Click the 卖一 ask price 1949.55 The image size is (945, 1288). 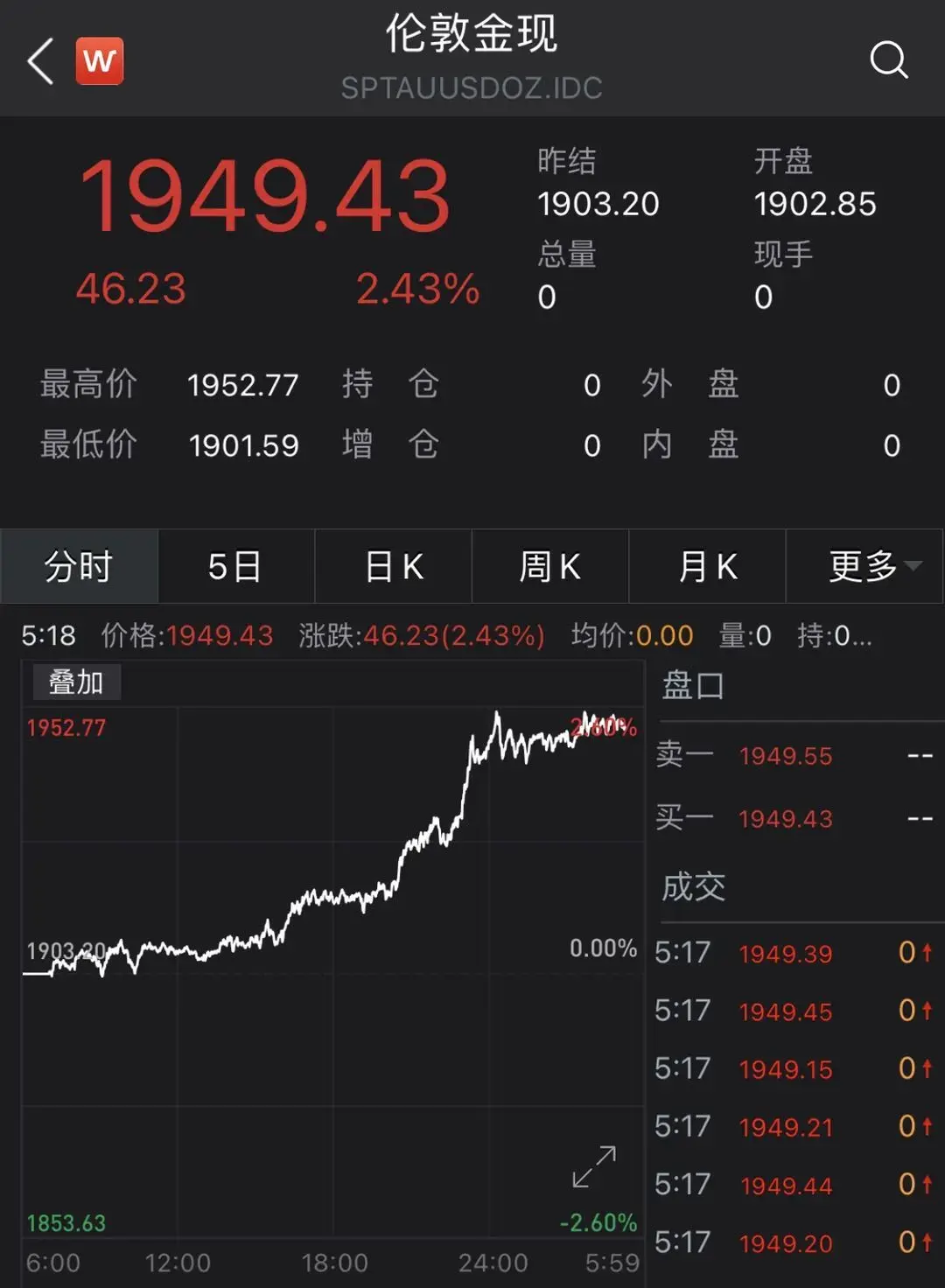click(x=786, y=755)
